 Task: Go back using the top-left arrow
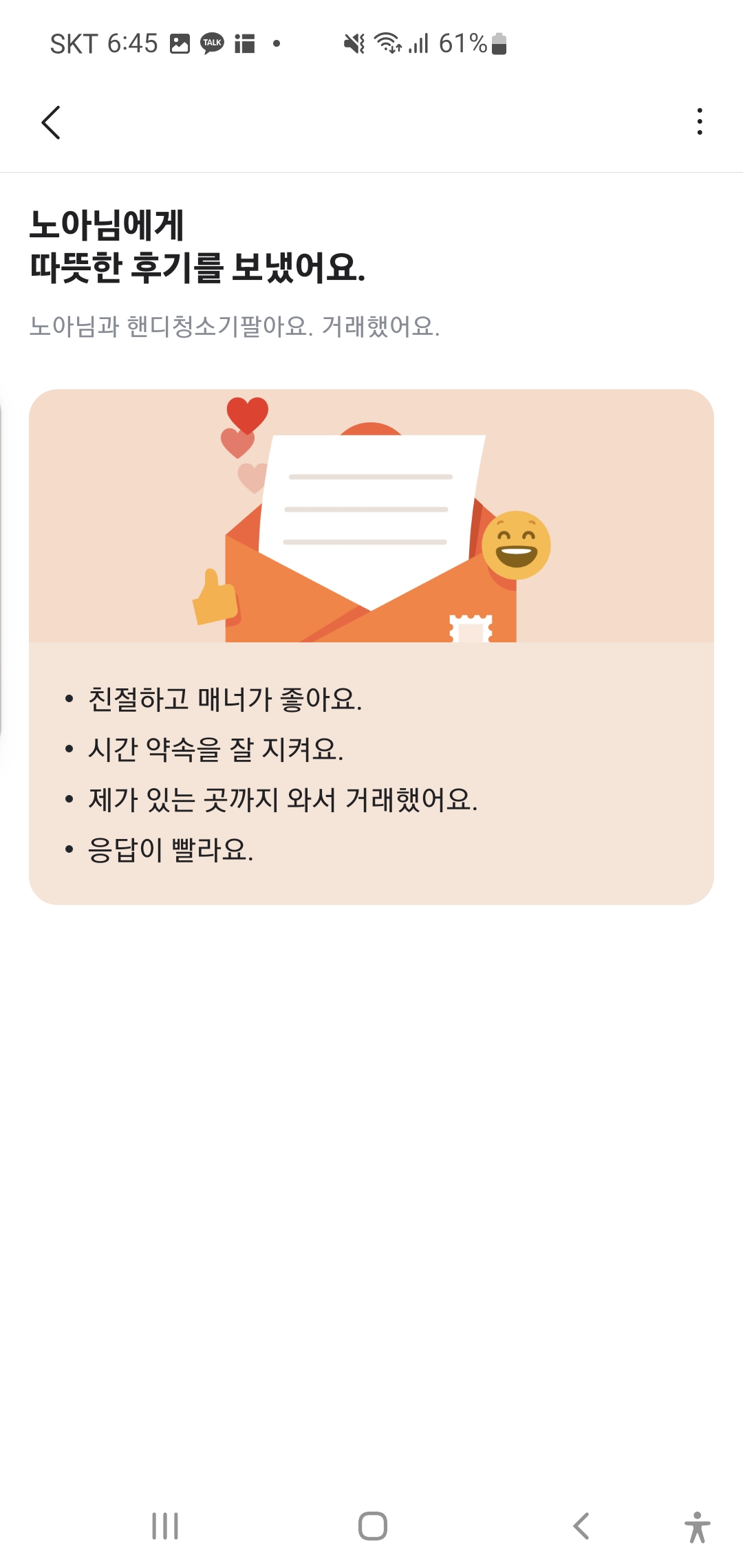click(x=51, y=122)
